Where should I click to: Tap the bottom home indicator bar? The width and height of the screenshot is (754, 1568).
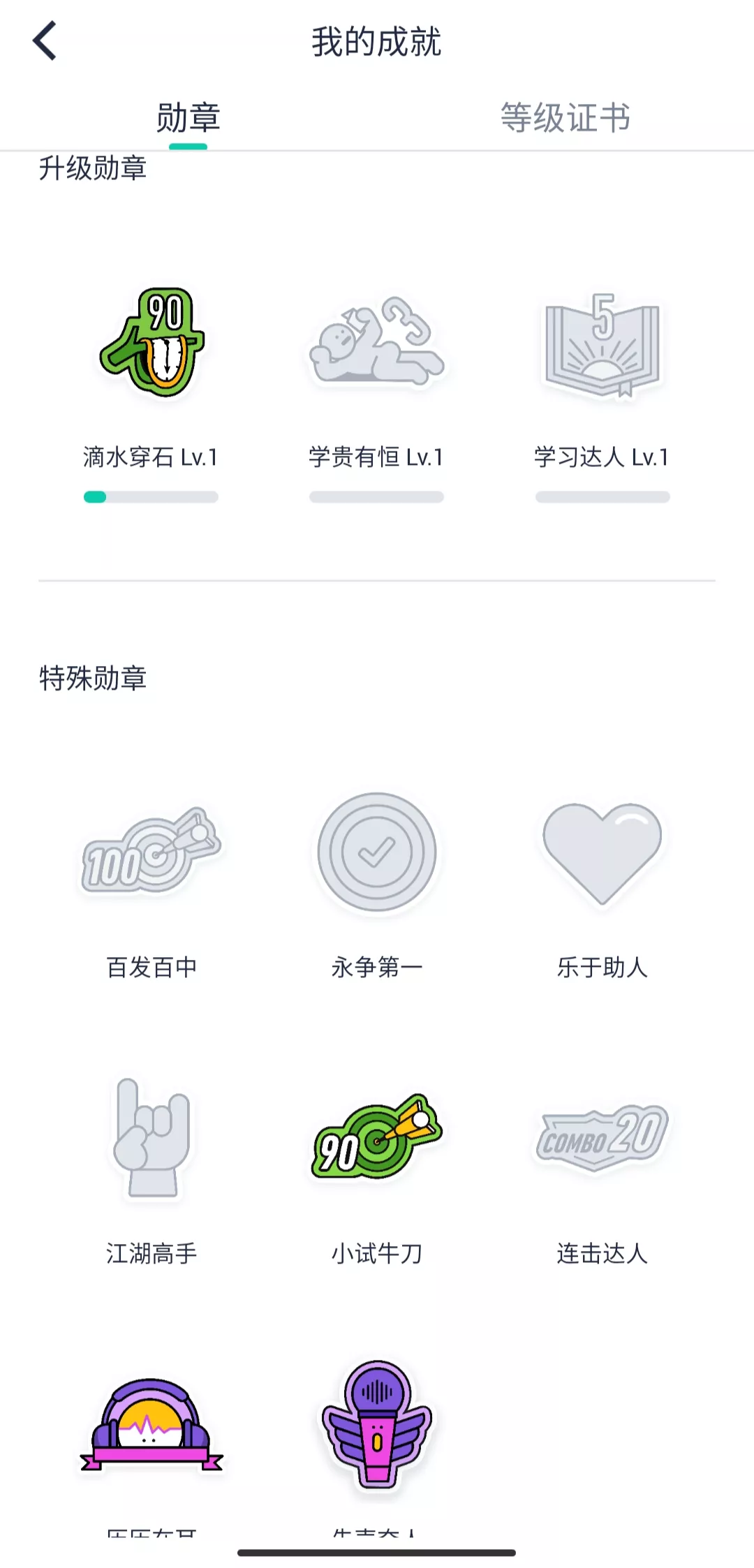coord(377,1547)
